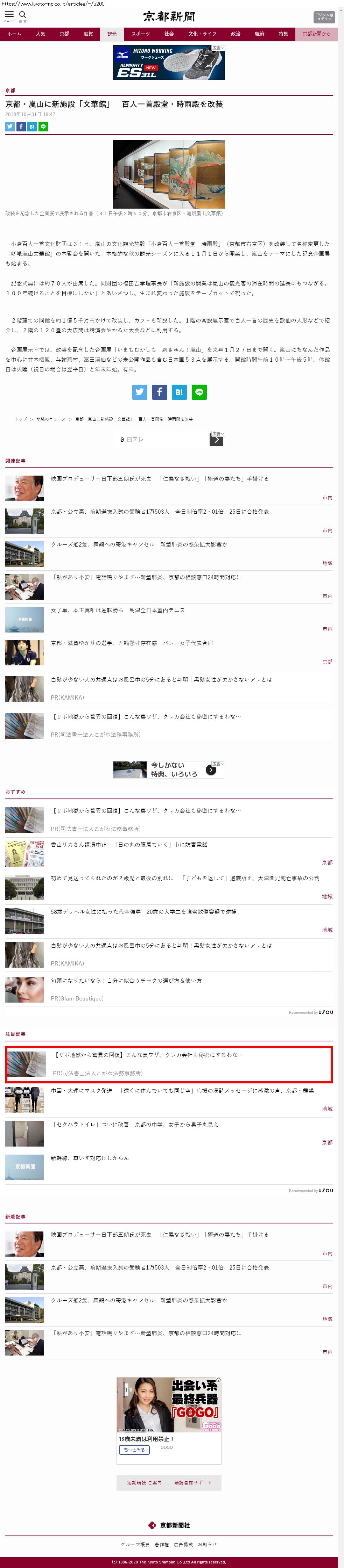Share article on Facebook below the article text
344x1568 pixels.
point(159,392)
